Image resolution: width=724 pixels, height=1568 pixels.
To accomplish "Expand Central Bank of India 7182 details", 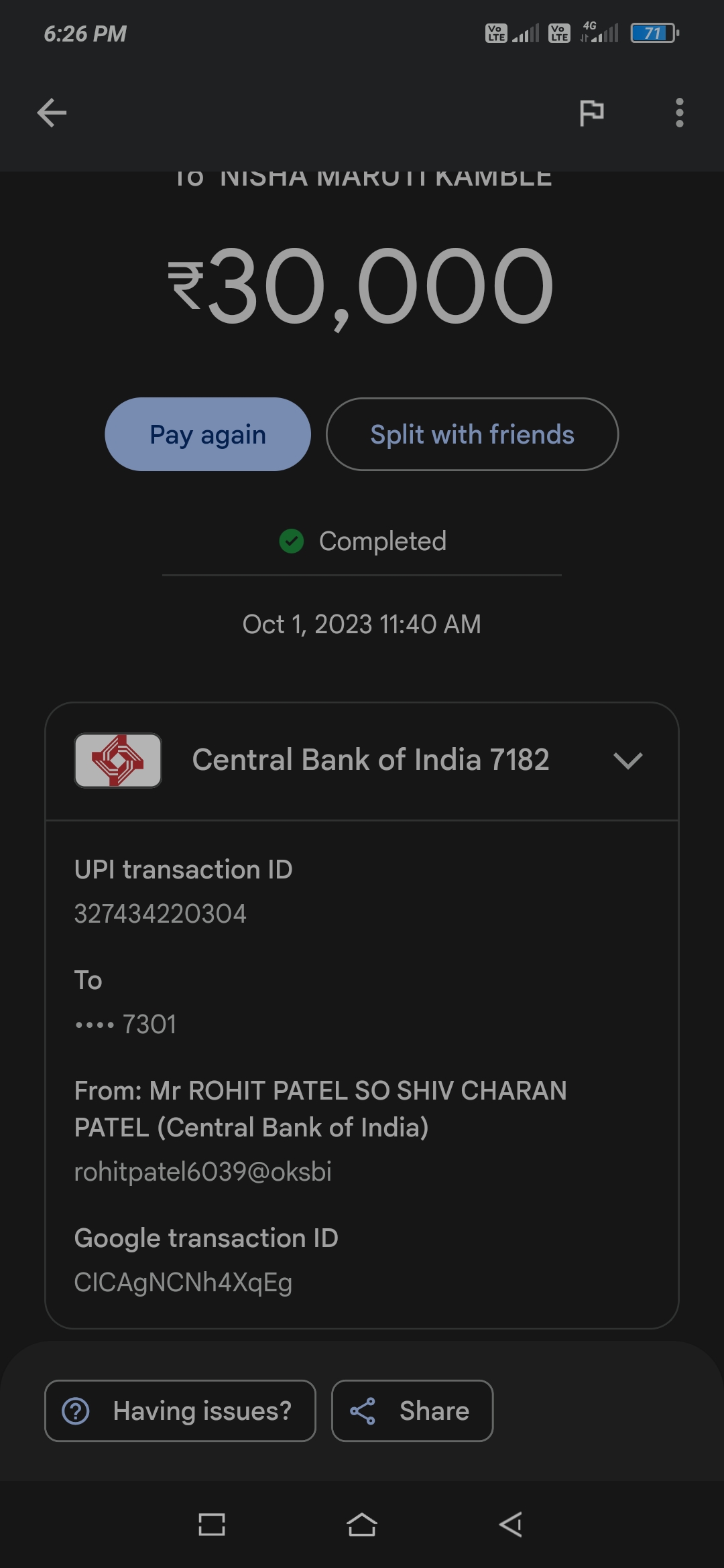I will (627, 761).
